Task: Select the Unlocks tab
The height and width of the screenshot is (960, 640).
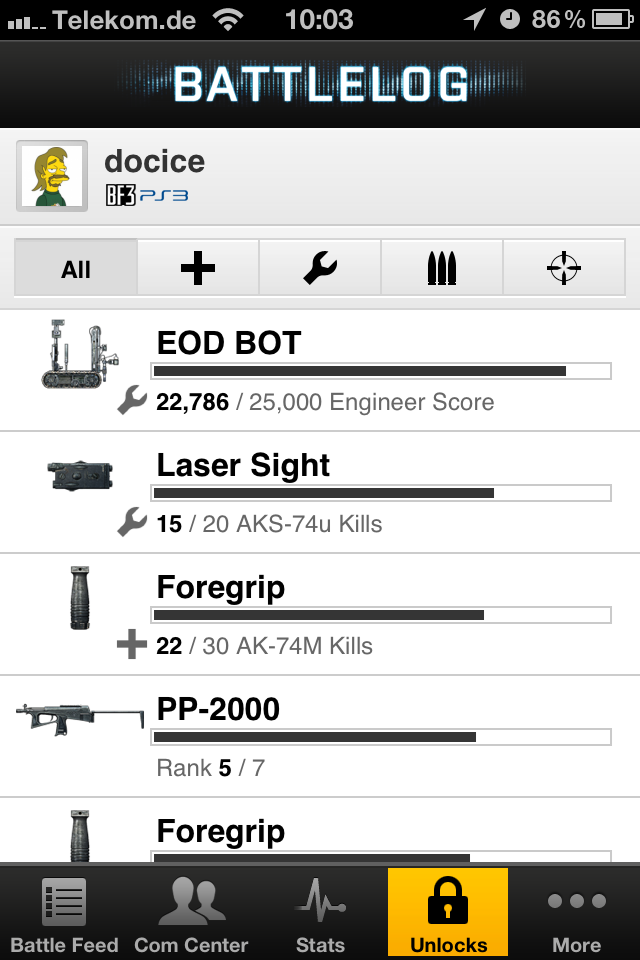Action: (x=448, y=914)
